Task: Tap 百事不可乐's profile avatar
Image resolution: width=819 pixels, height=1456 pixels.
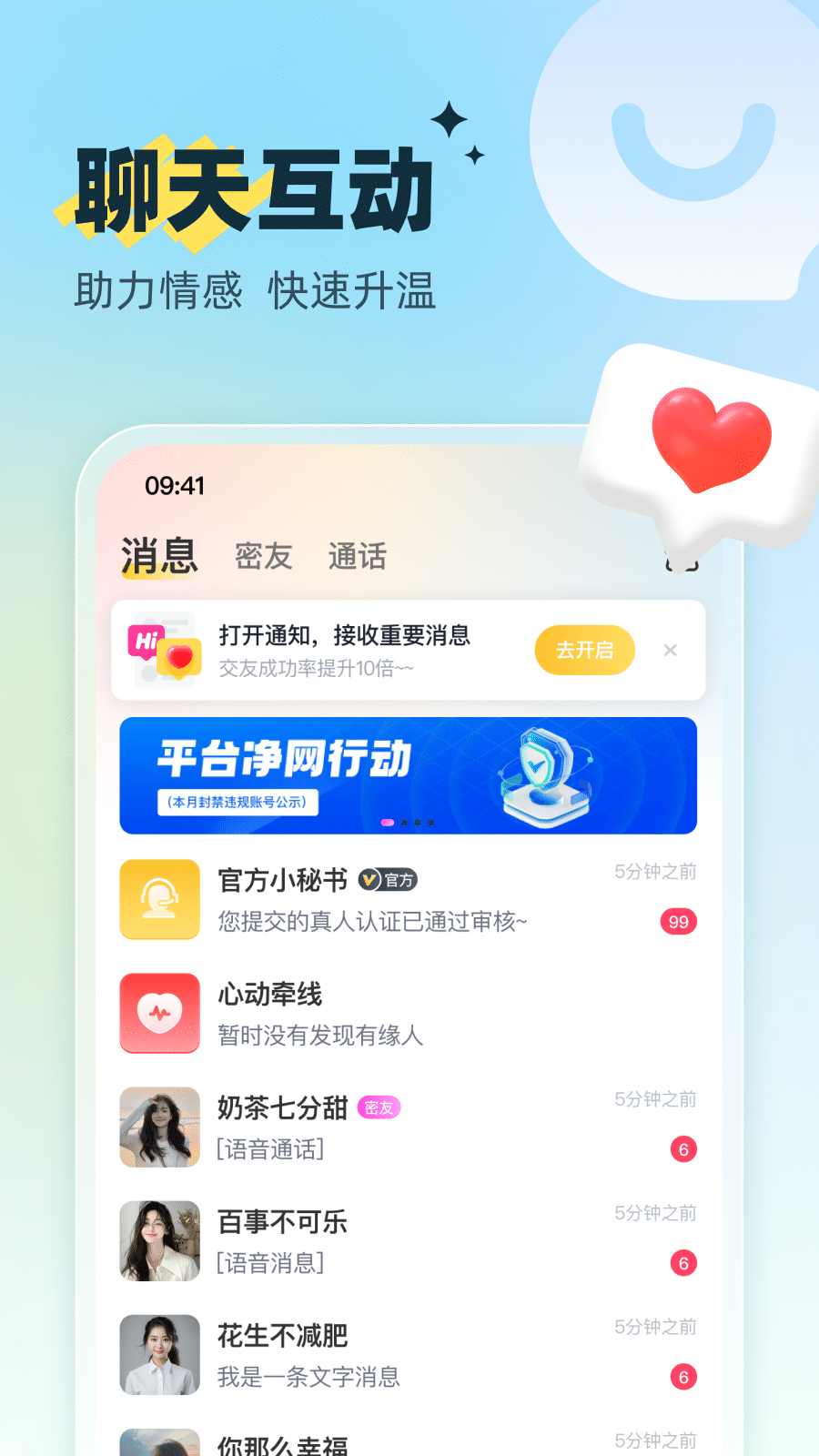Action: (x=159, y=1240)
